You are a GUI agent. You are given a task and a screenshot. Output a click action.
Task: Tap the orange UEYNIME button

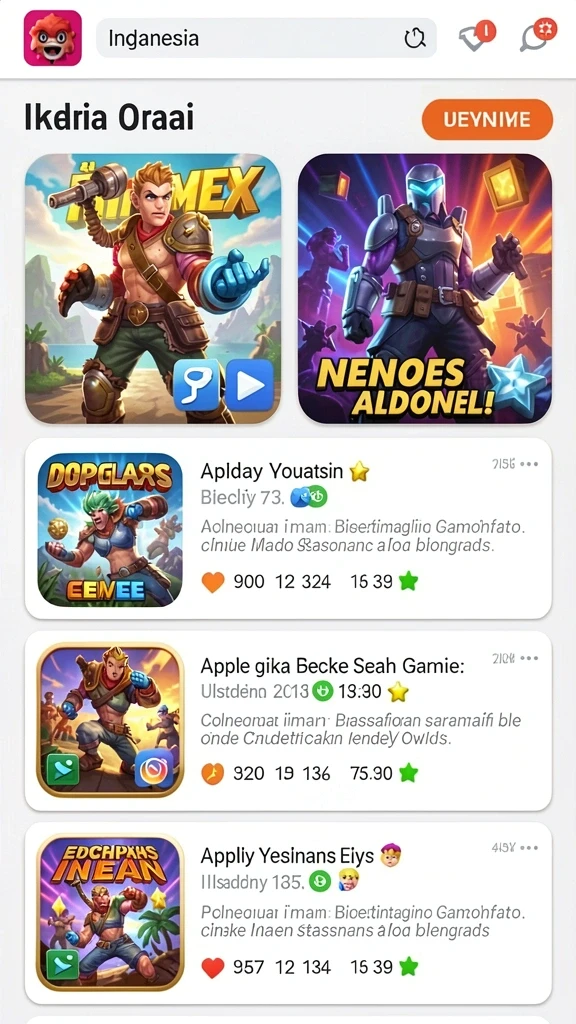487,120
